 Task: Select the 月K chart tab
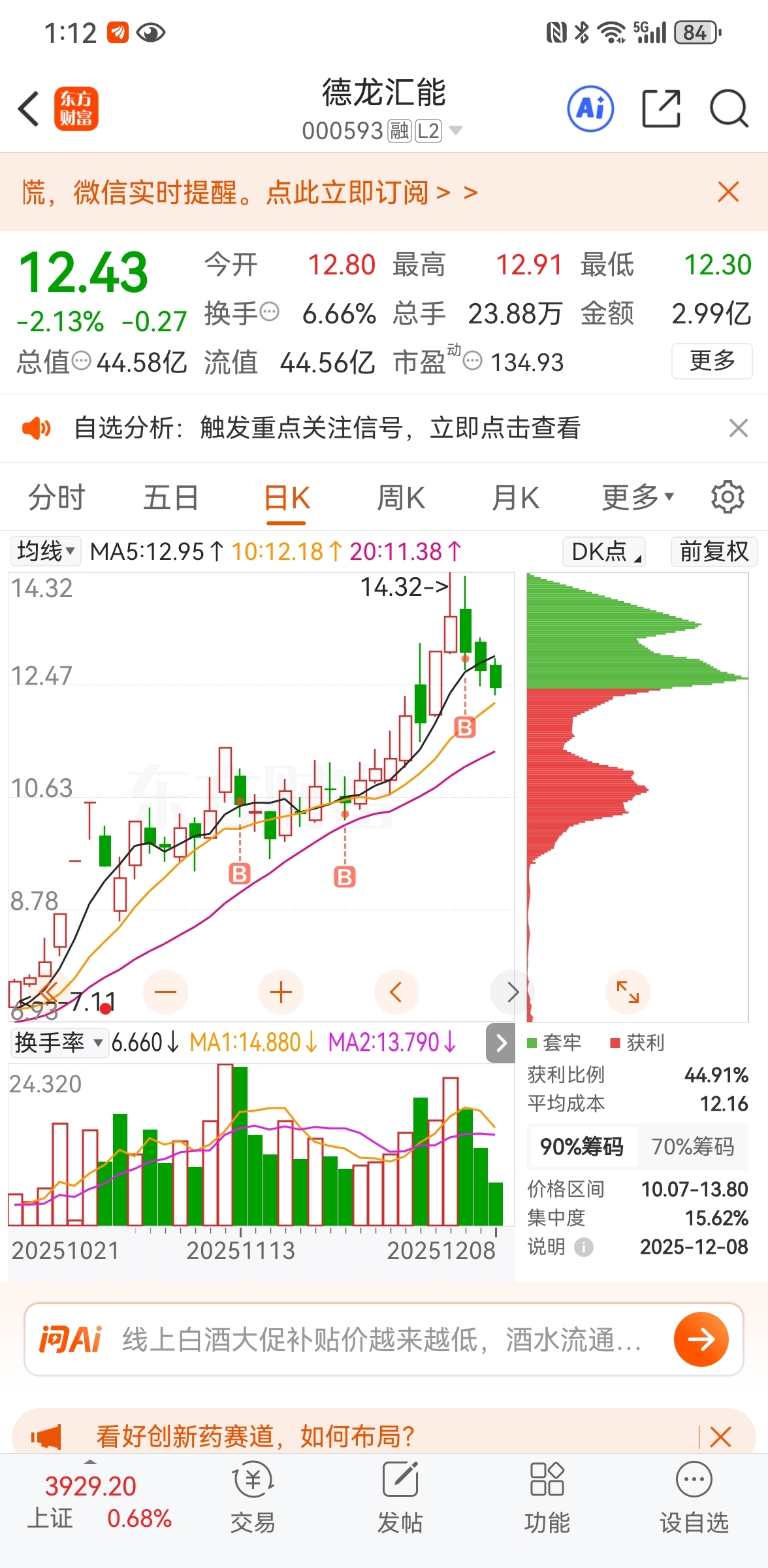point(515,498)
